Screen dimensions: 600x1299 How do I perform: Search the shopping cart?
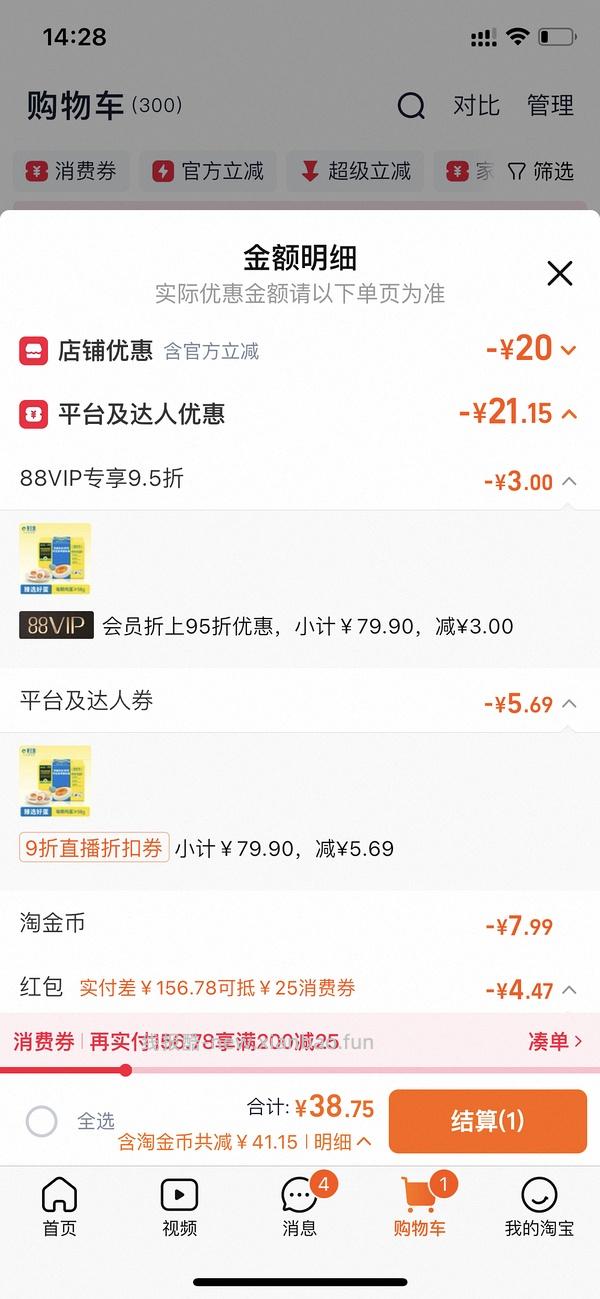pos(411,106)
